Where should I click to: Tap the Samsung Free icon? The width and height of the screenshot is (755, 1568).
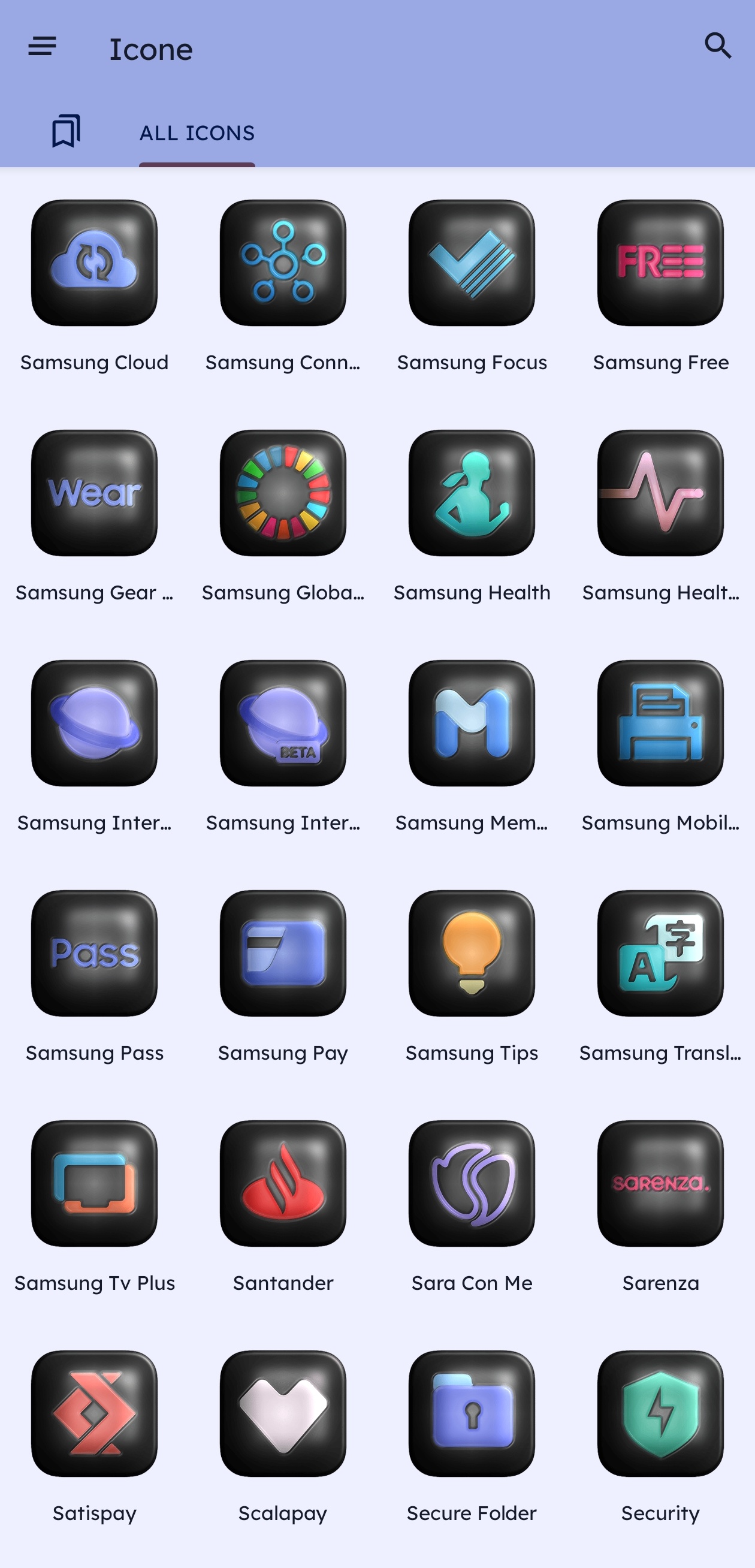[x=660, y=263]
